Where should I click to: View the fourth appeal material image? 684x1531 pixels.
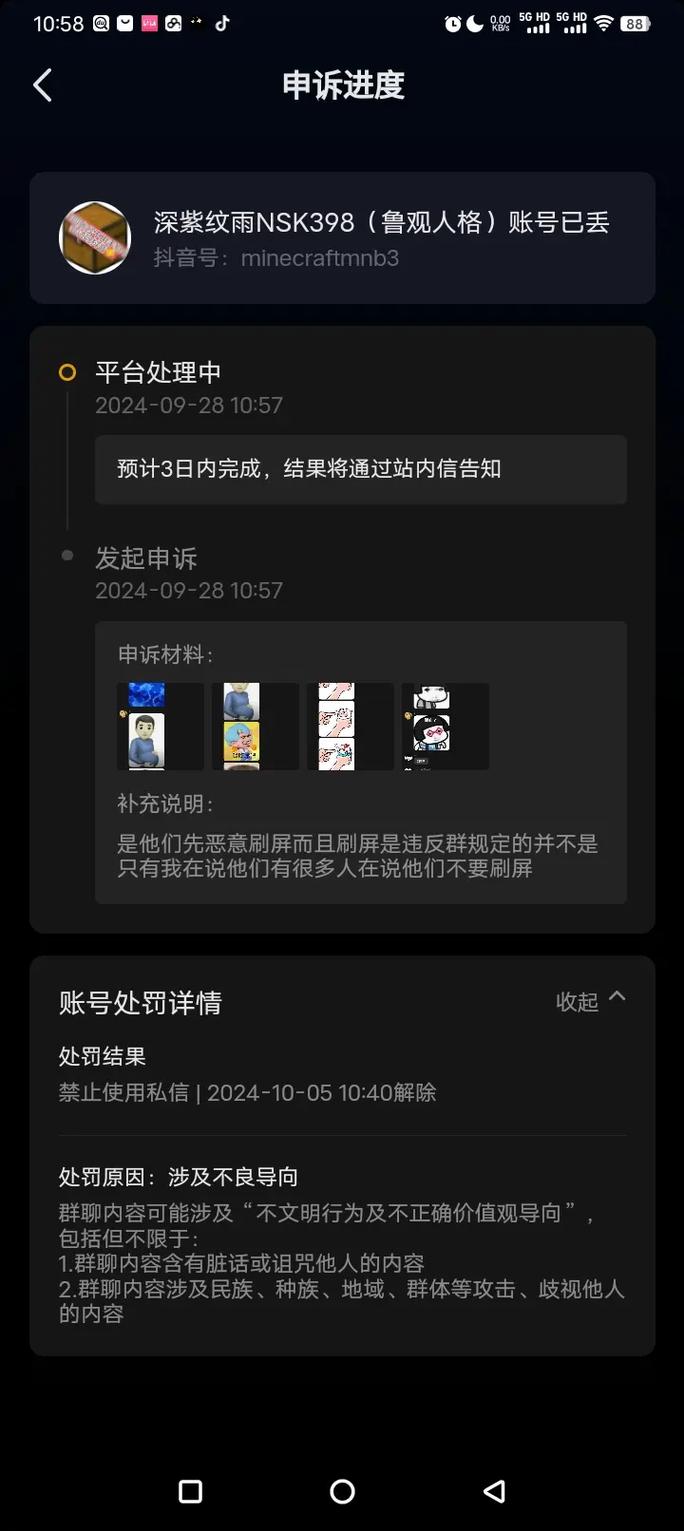tap(445, 726)
